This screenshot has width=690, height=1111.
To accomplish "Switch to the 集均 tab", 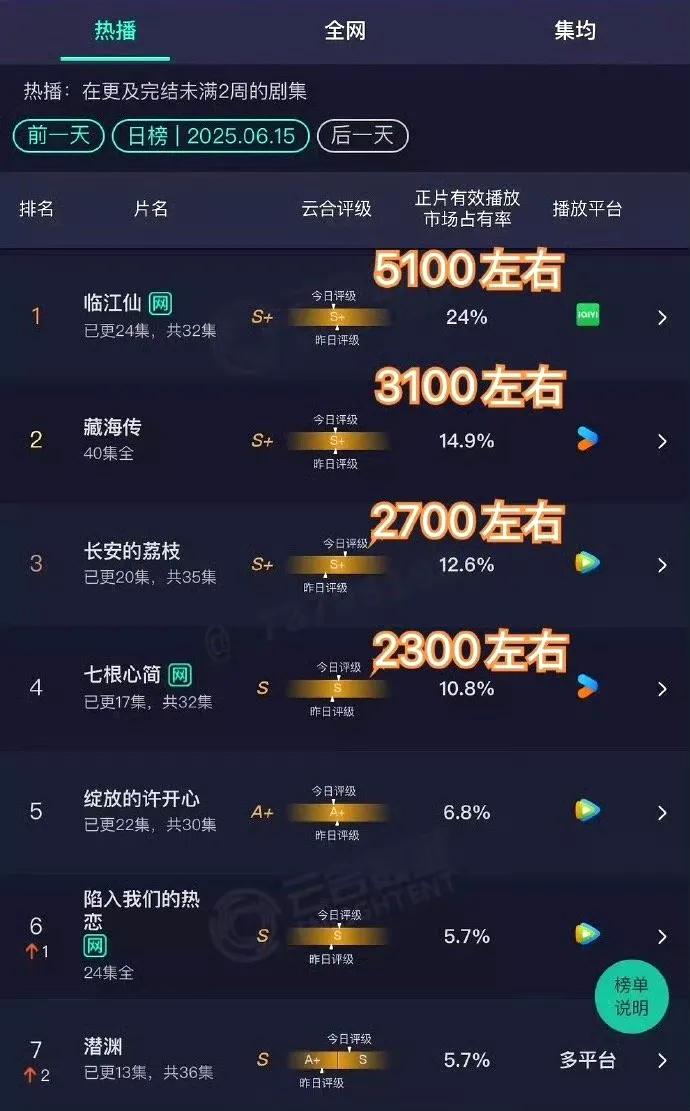I will [575, 31].
